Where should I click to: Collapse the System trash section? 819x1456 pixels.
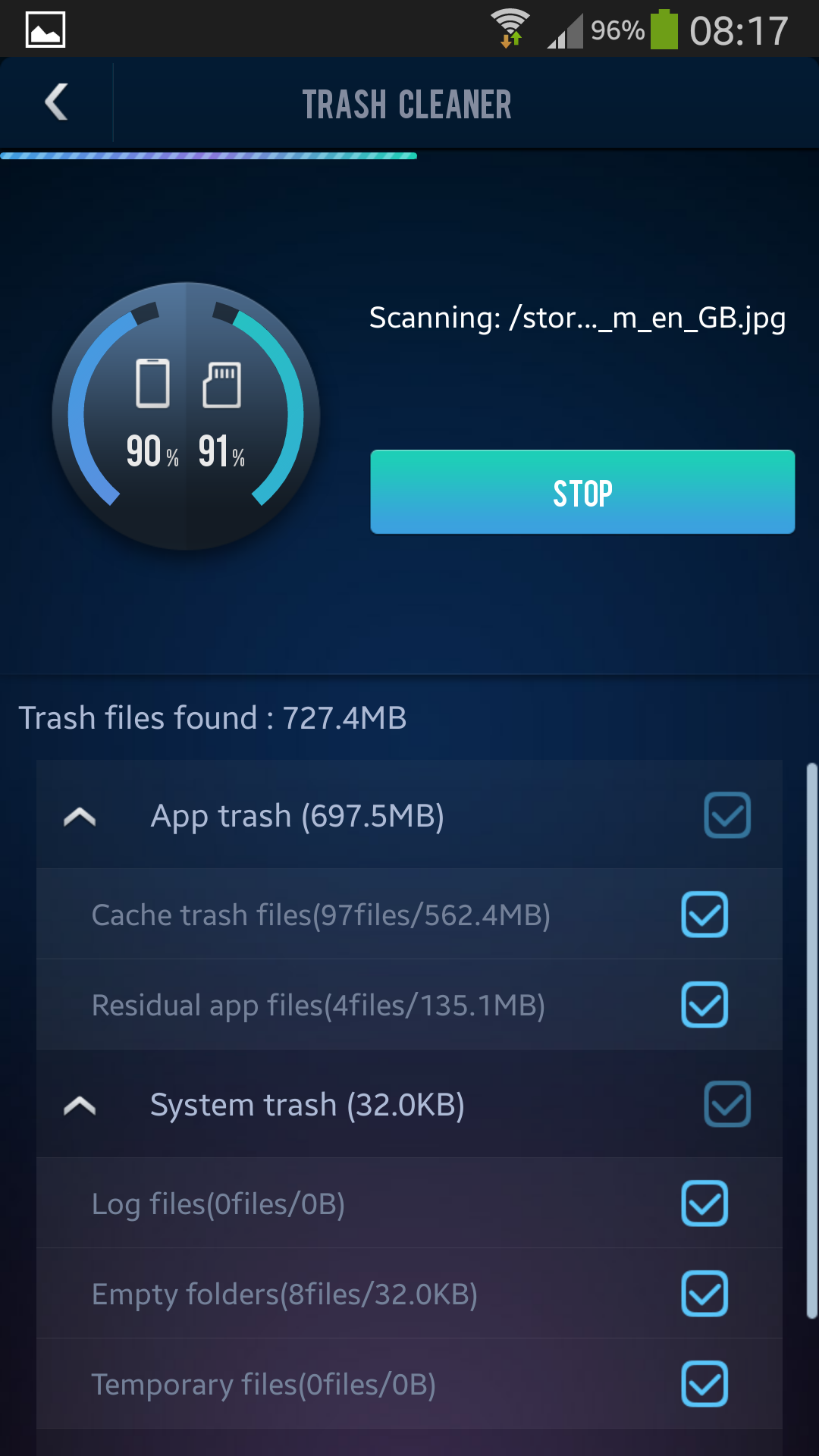click(80, 1105)
